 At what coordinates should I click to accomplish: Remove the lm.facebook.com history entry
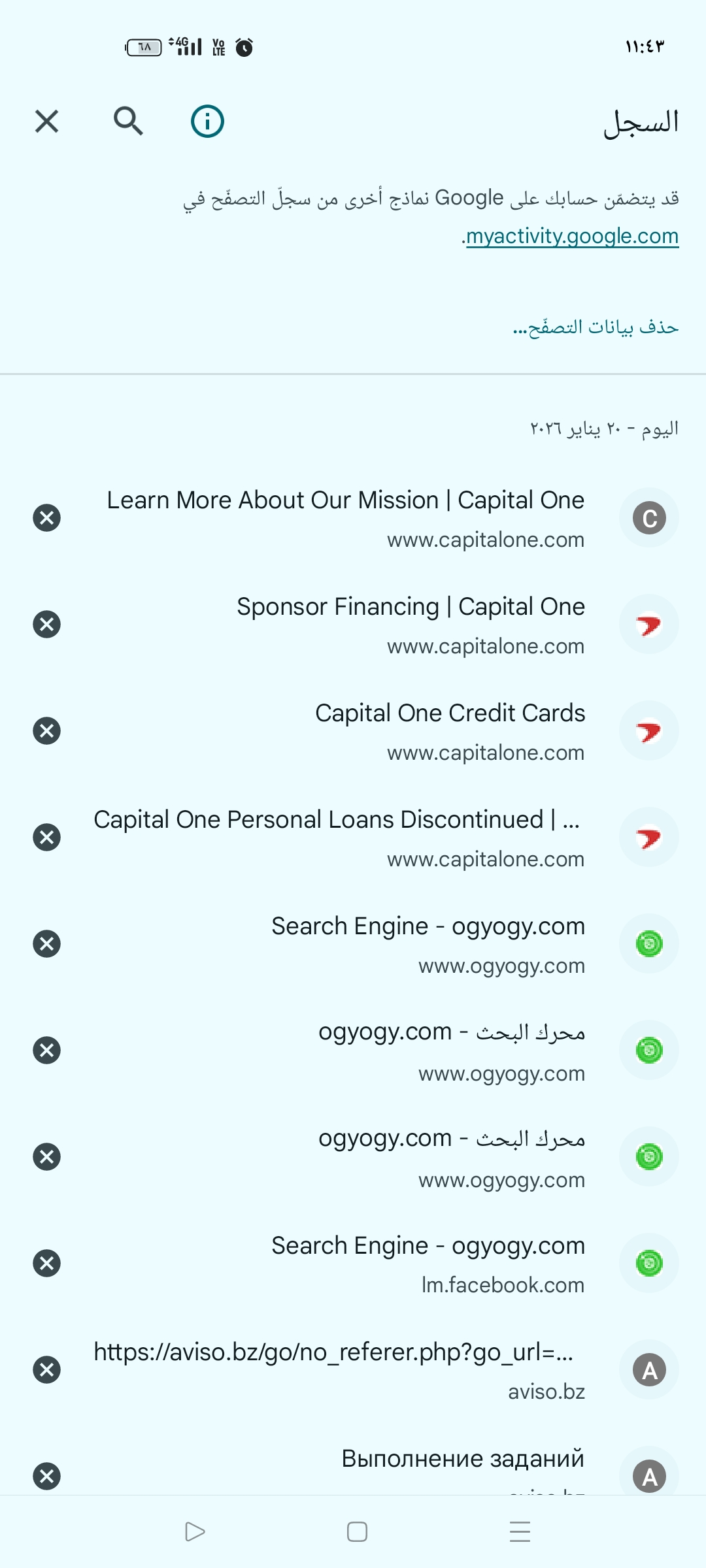point(46,1264)
